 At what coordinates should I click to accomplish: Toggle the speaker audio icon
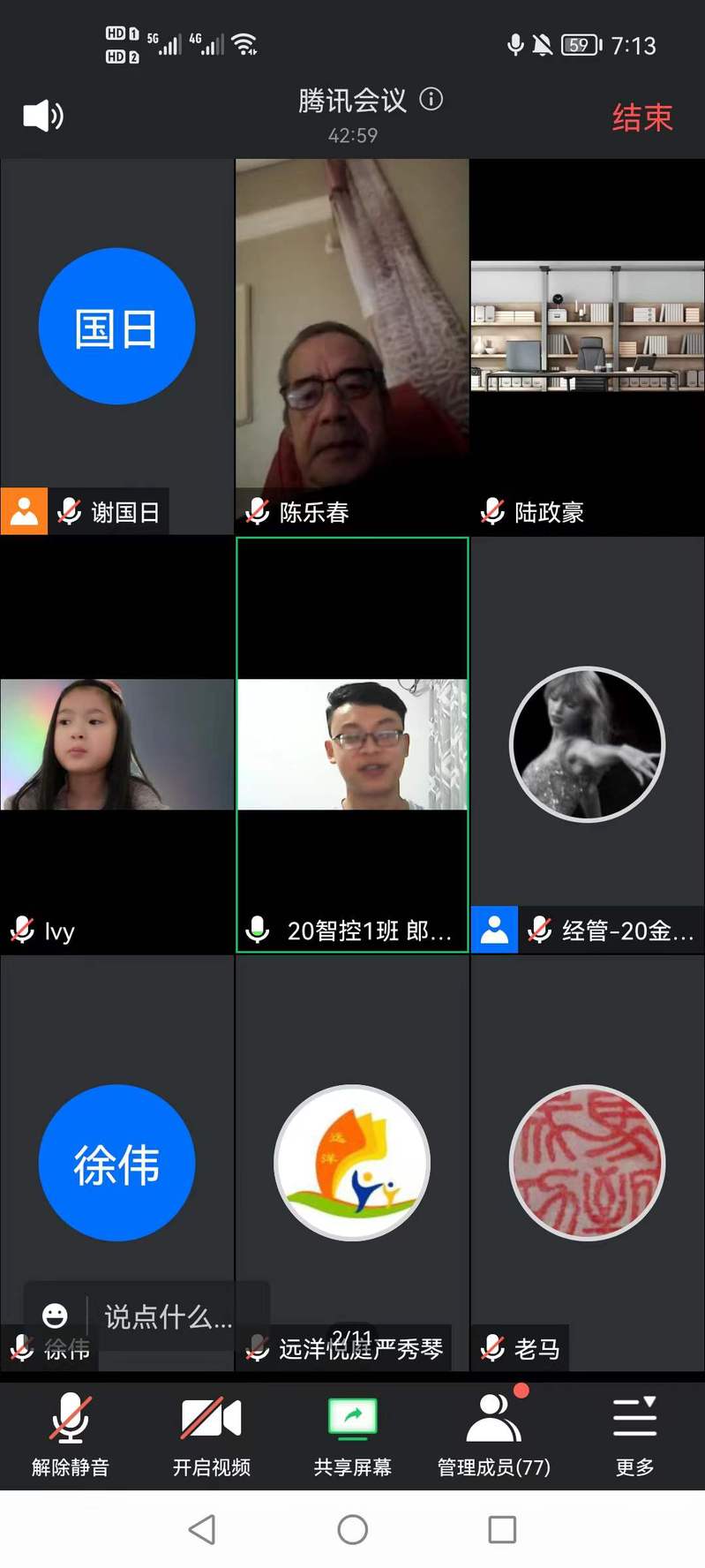click(x=42, y=116)
